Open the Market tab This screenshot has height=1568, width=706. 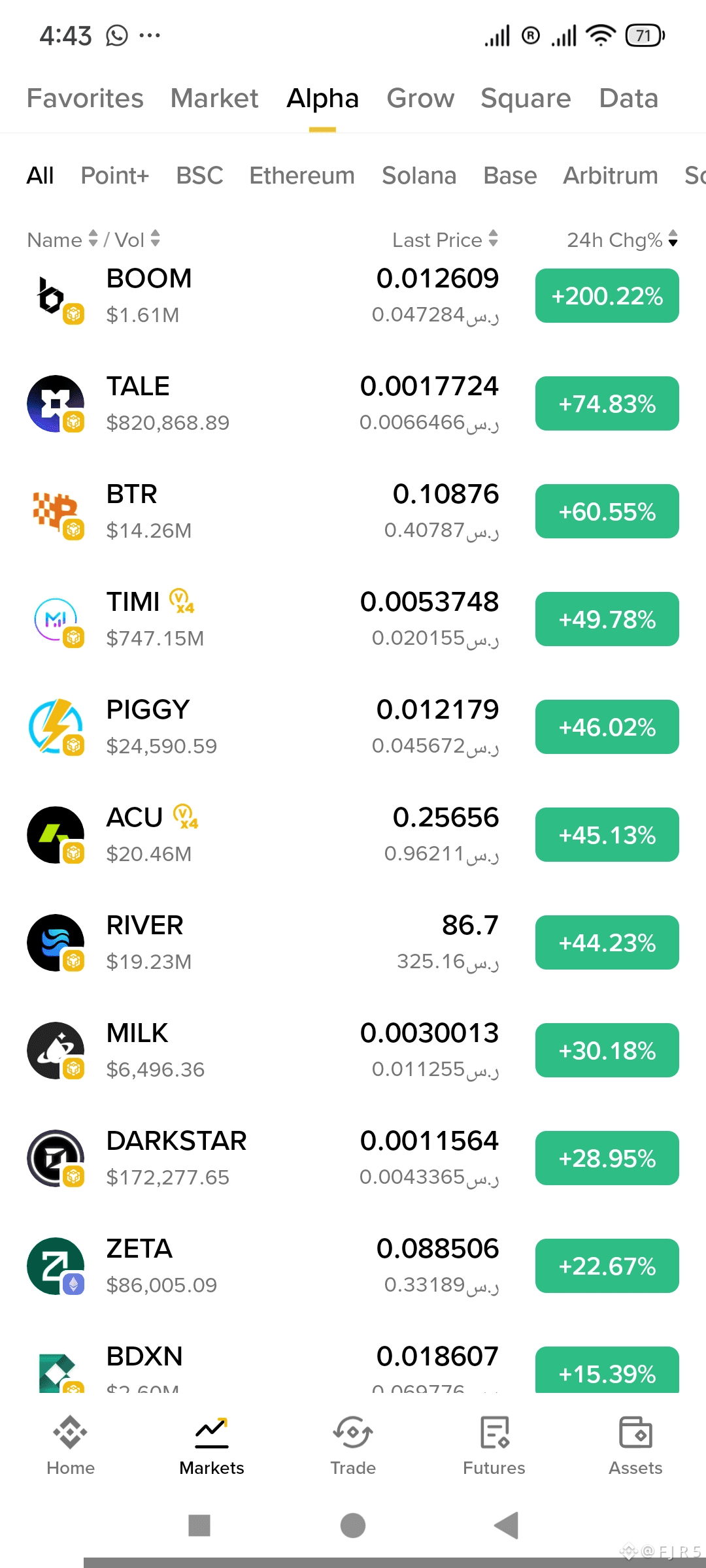tap(214, 99)
